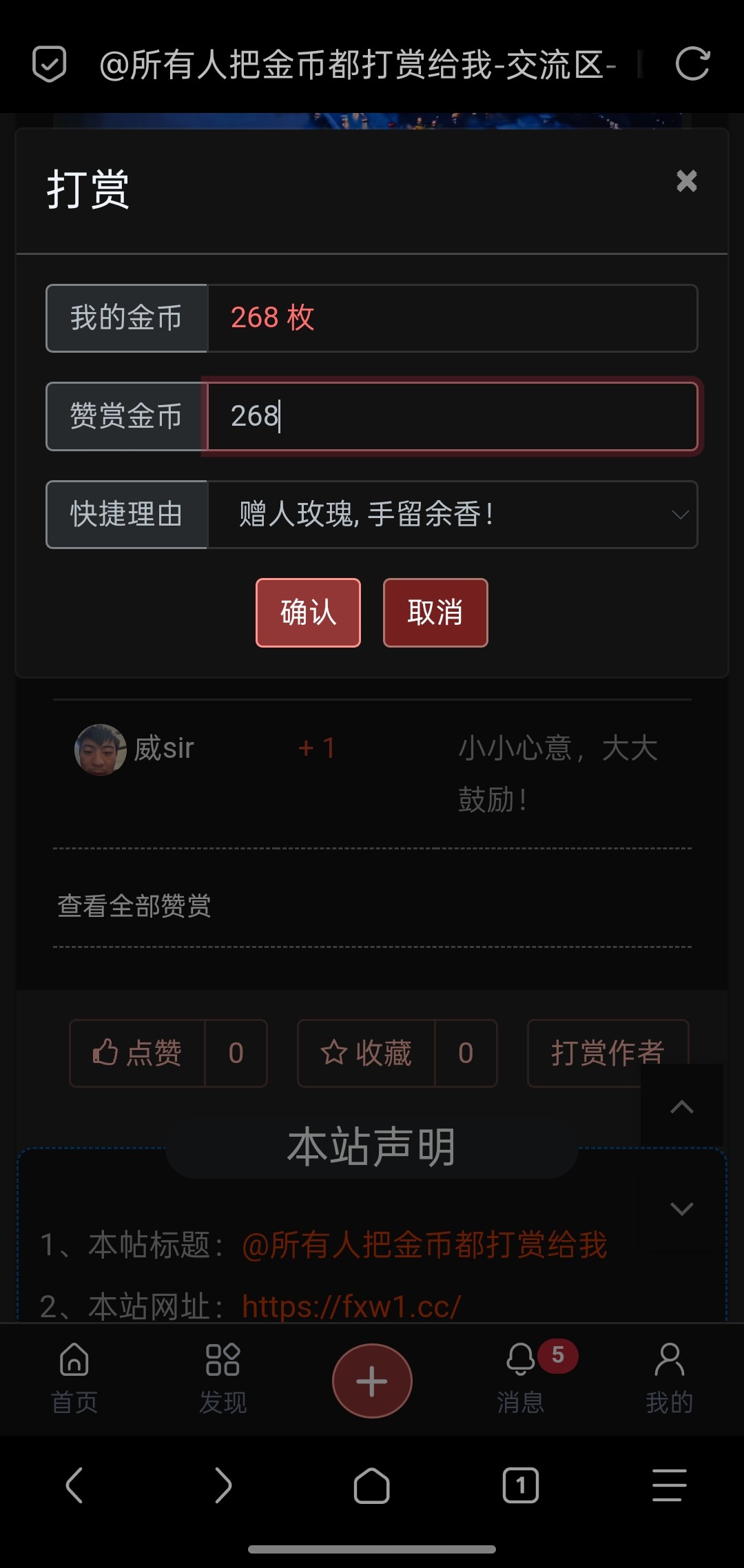Open the 我的 profile icon
The width and height of the screenshot is (744, 1568).
[x=670, y=1378]
